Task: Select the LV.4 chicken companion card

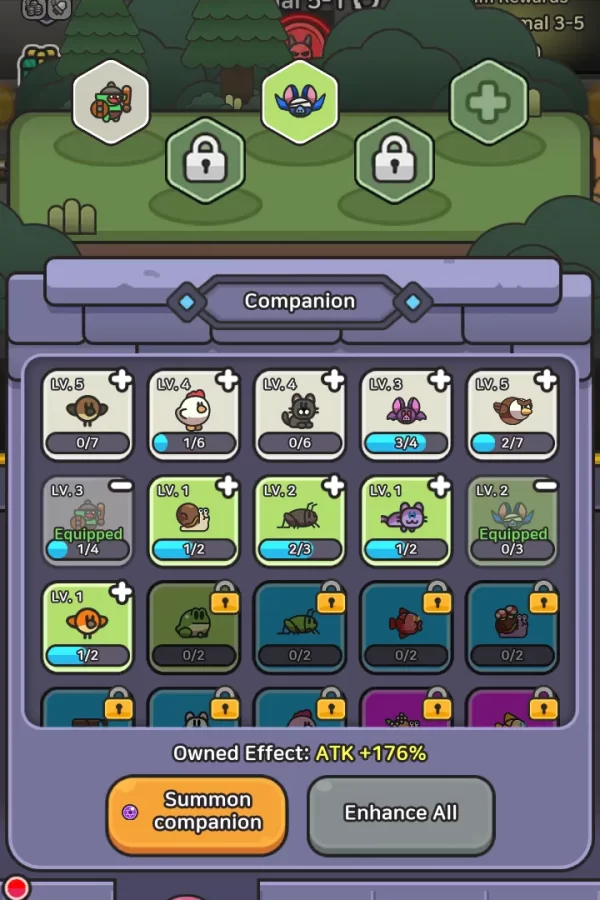Action: (194, 414)
